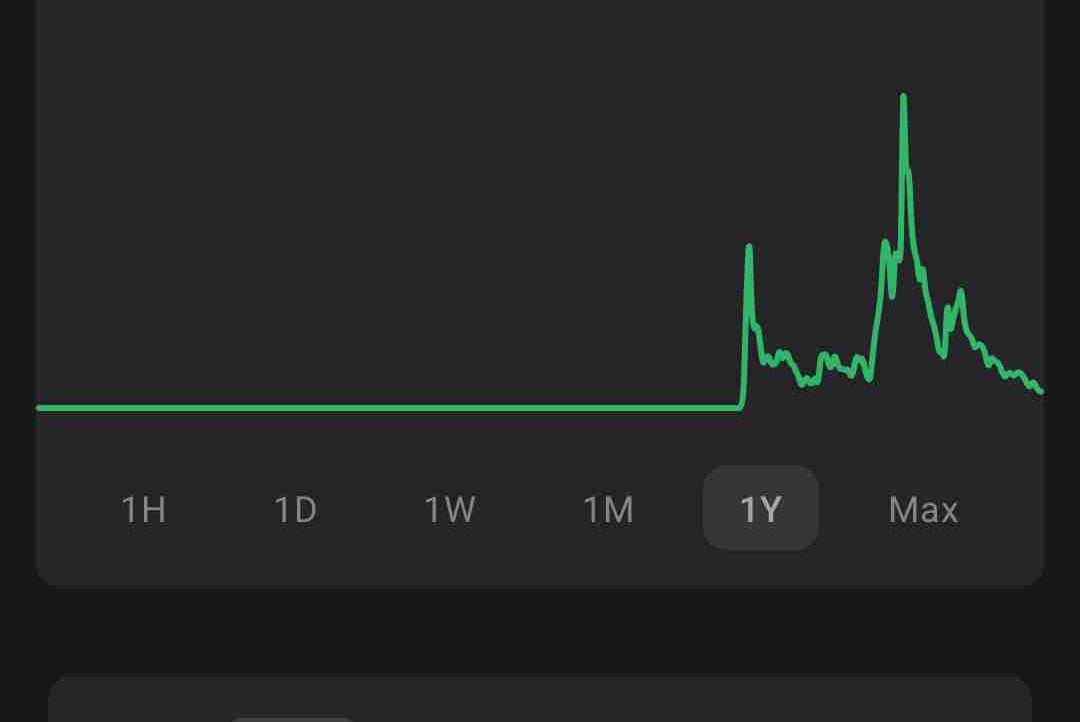This screenshot has width=1080, height=722.
Task: Show the 1W price chart
Action: click(x=450, y=510)
